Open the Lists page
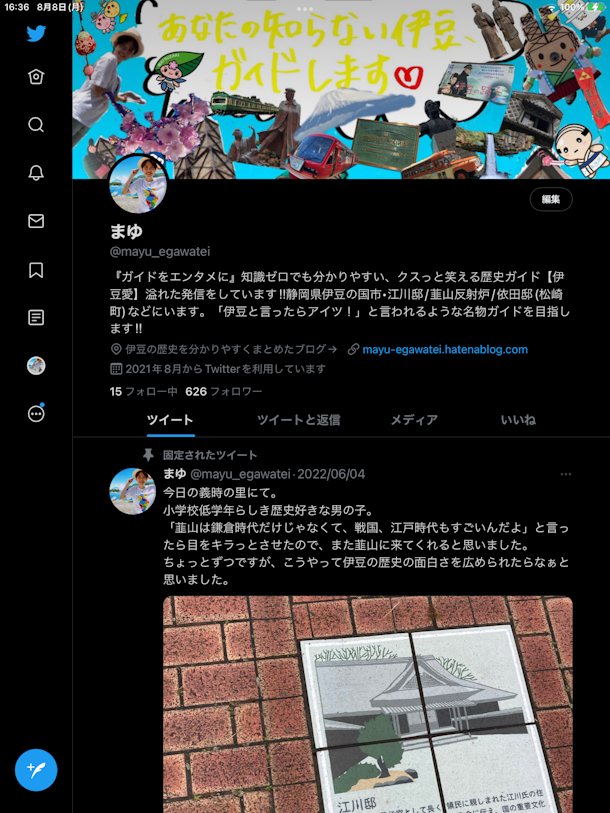Viewport: 610px width, 813px height. pos(36,318)
